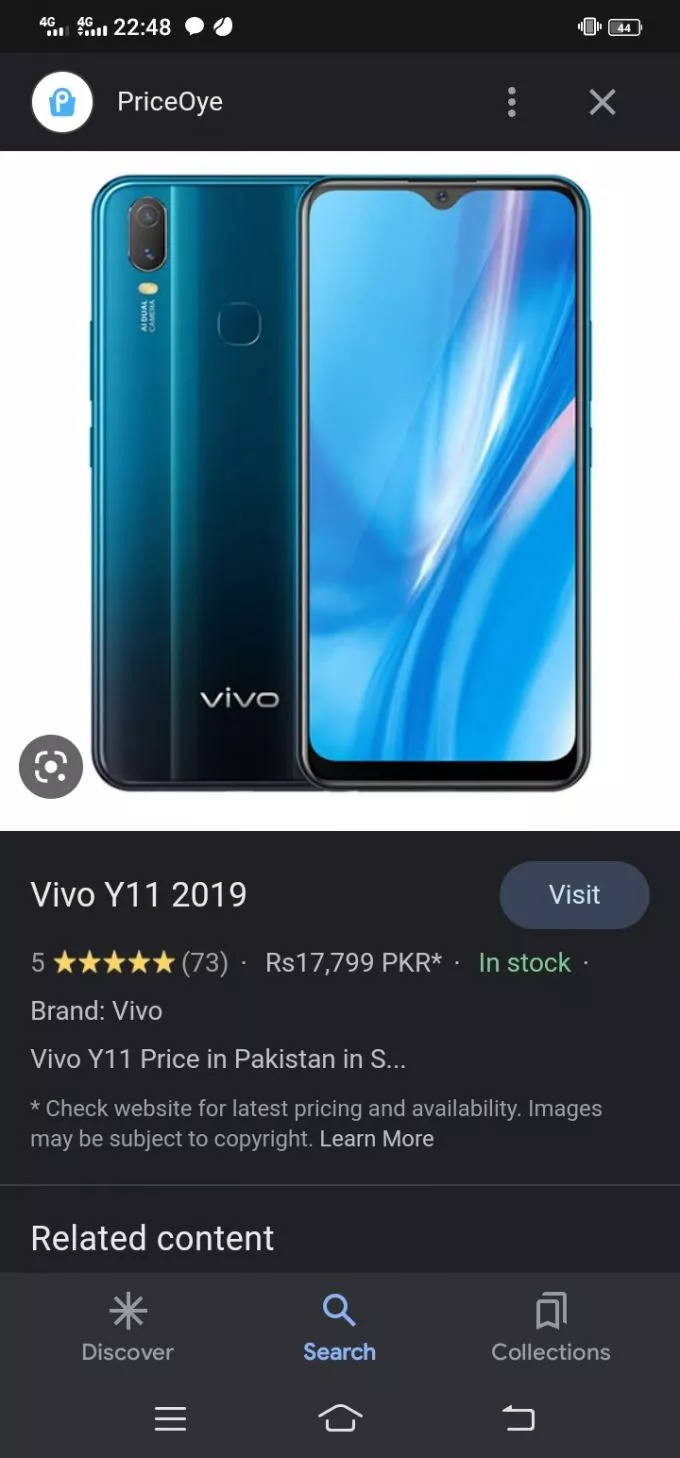Close the image viewer

(x=602, y=102)
